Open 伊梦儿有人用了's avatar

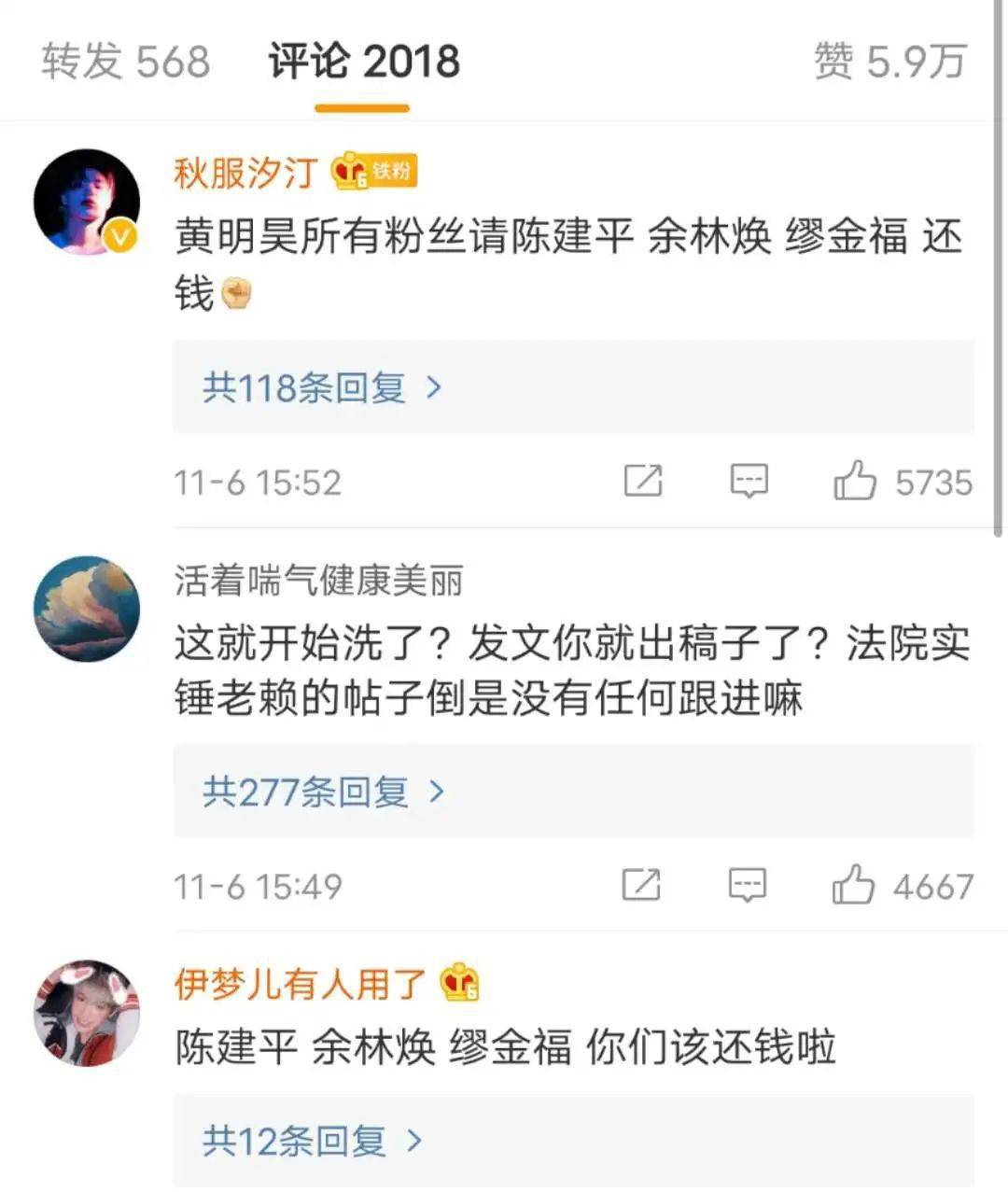(86, 1013)
